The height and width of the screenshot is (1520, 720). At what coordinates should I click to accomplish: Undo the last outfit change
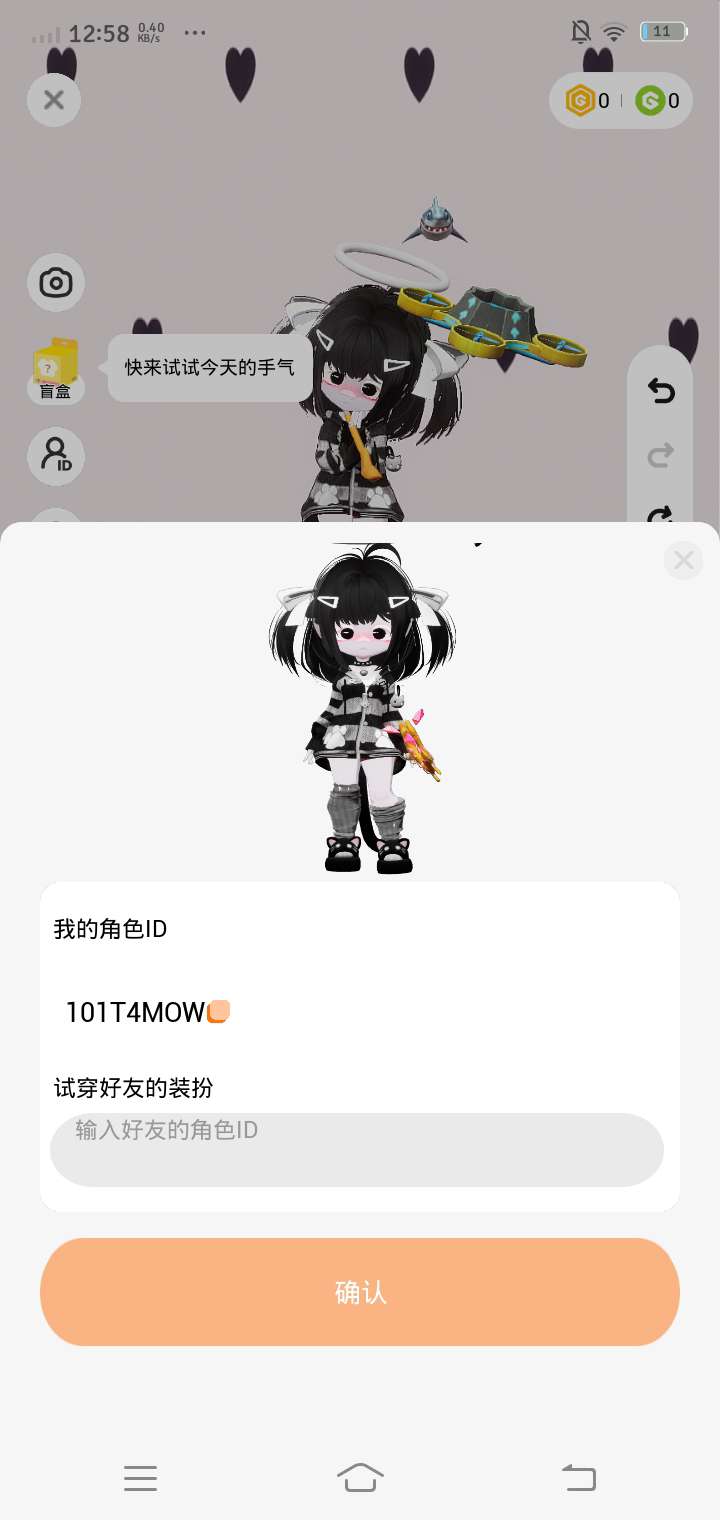click(661, 392)
